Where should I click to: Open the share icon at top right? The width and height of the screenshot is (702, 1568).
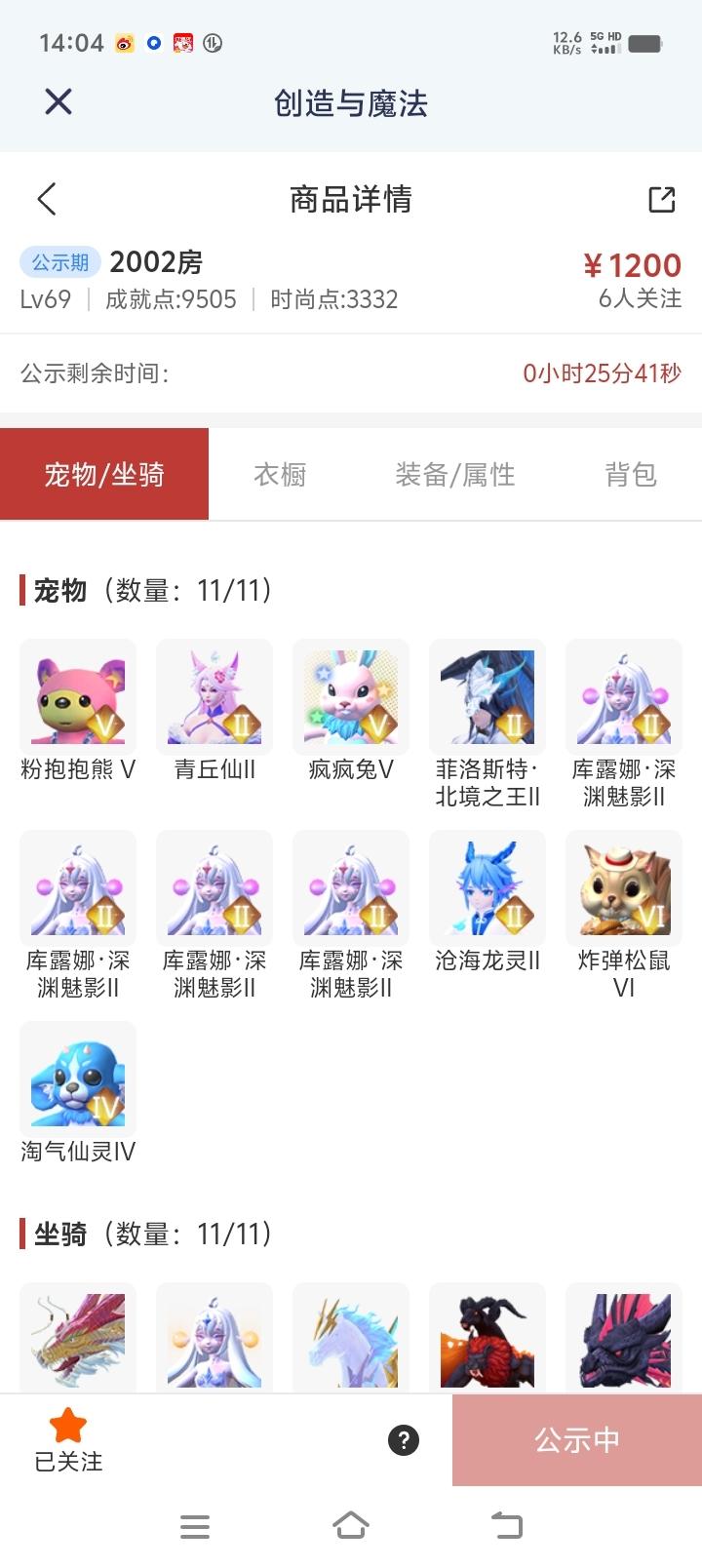coord(662,198)
